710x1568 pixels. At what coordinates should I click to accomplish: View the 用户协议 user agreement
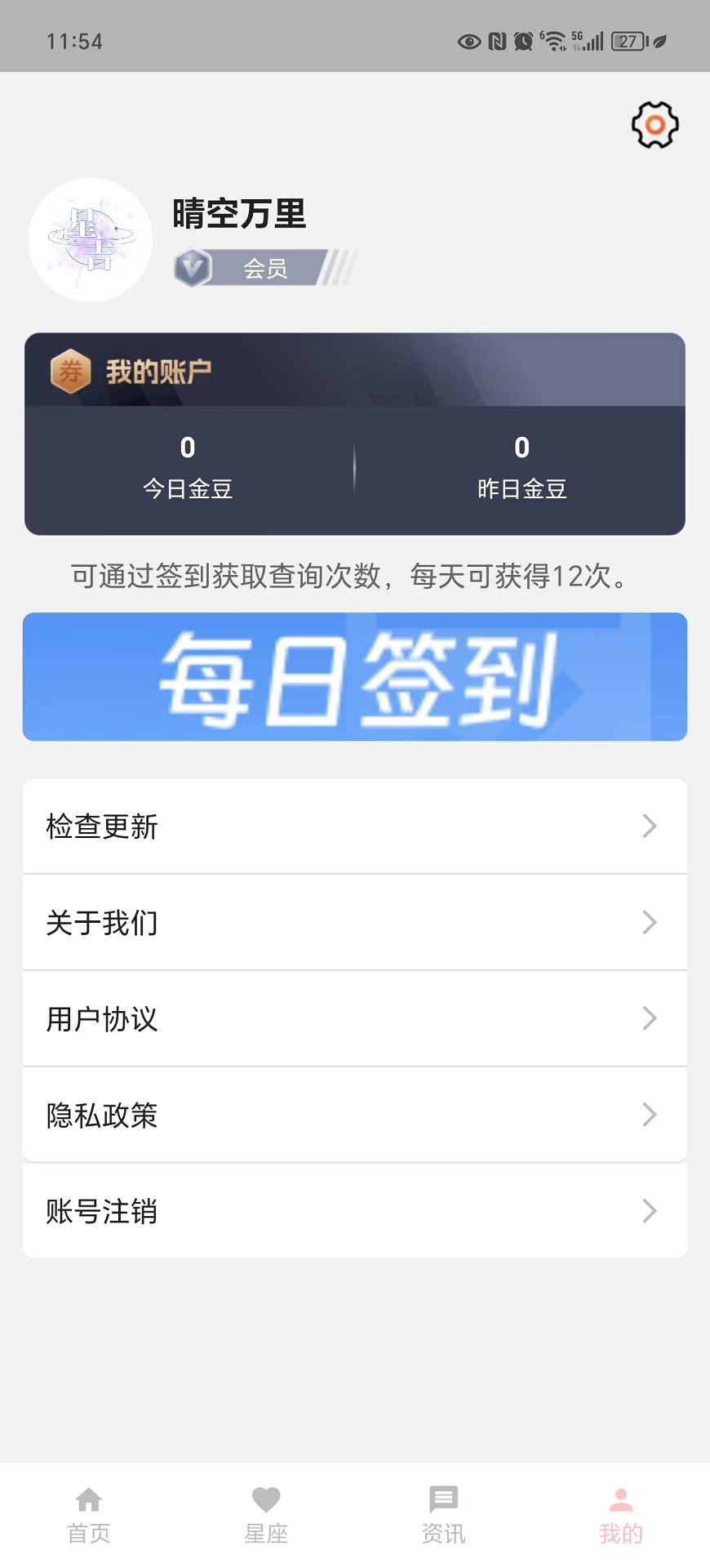(355, 1019)
